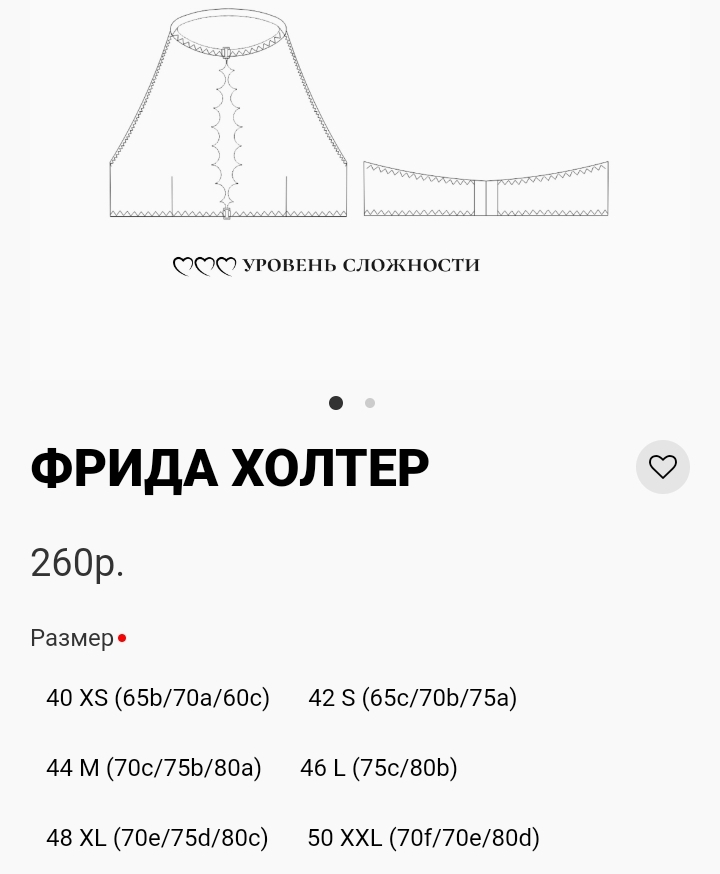
Task: Go to the second product image dot
Action: point(370,403)
